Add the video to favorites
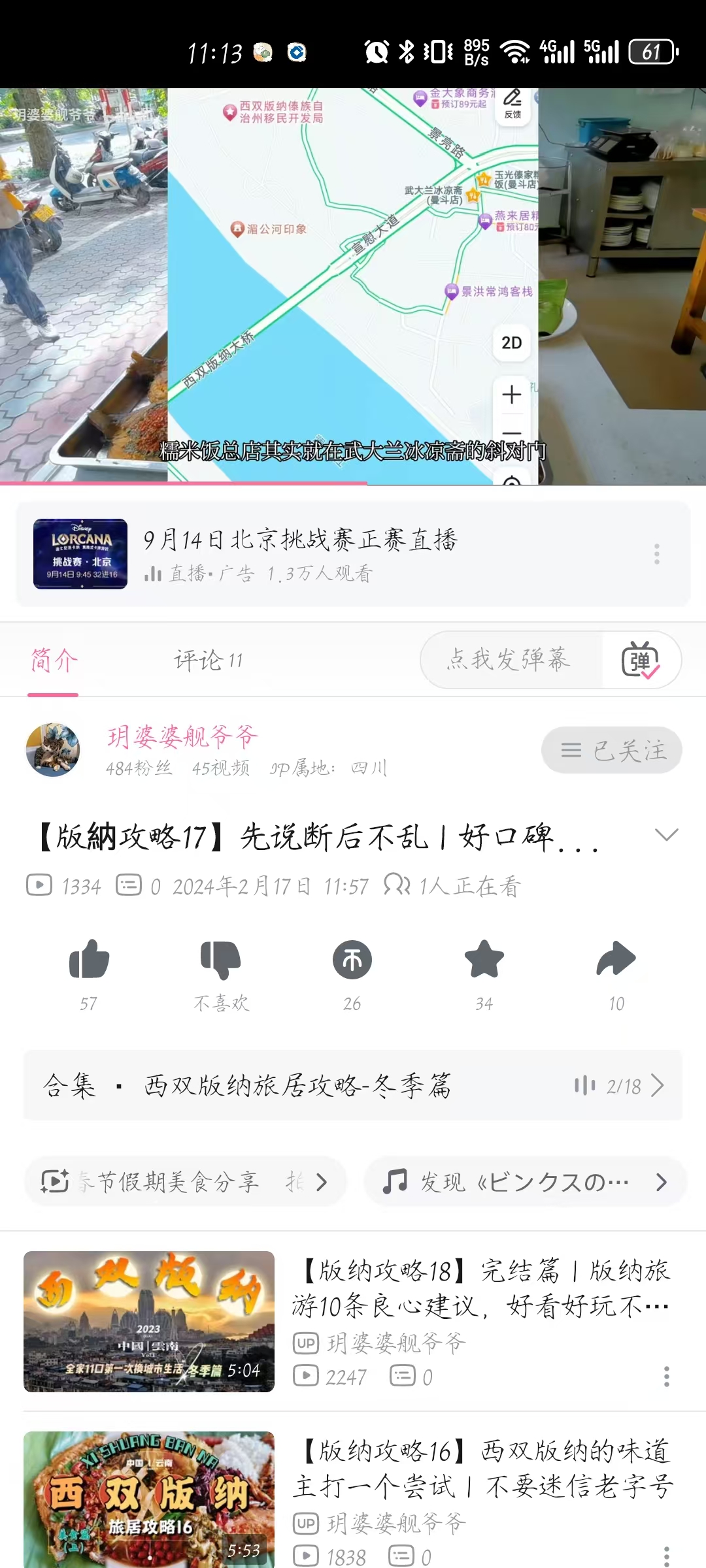Screen dimensions: 706x1568 (x=484, y=960)
